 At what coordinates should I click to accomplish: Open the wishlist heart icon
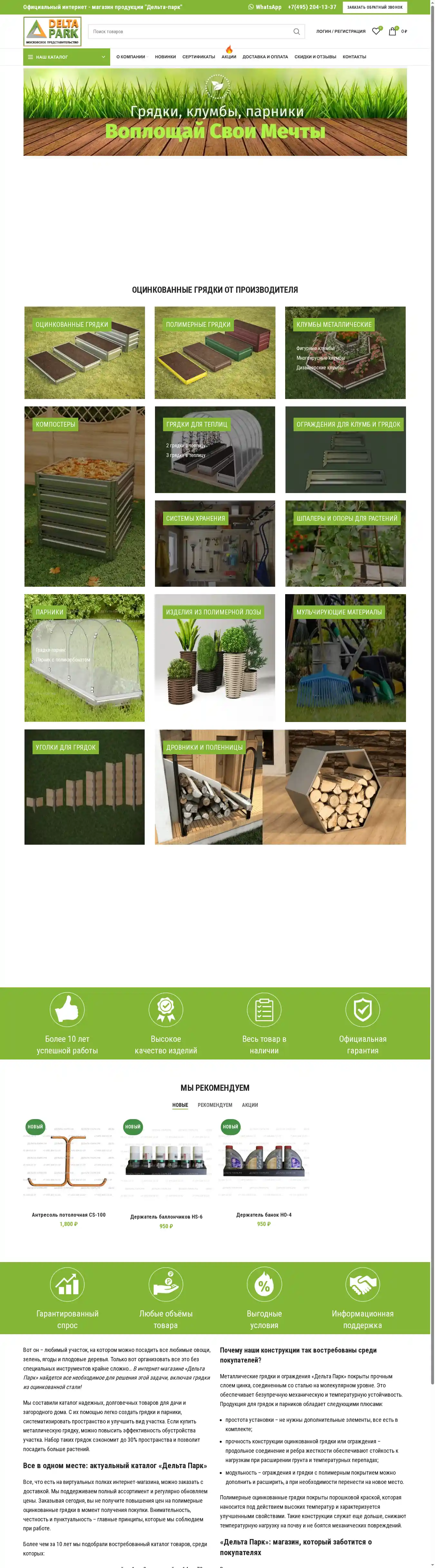pyautogui.click(x=376, y=31)
